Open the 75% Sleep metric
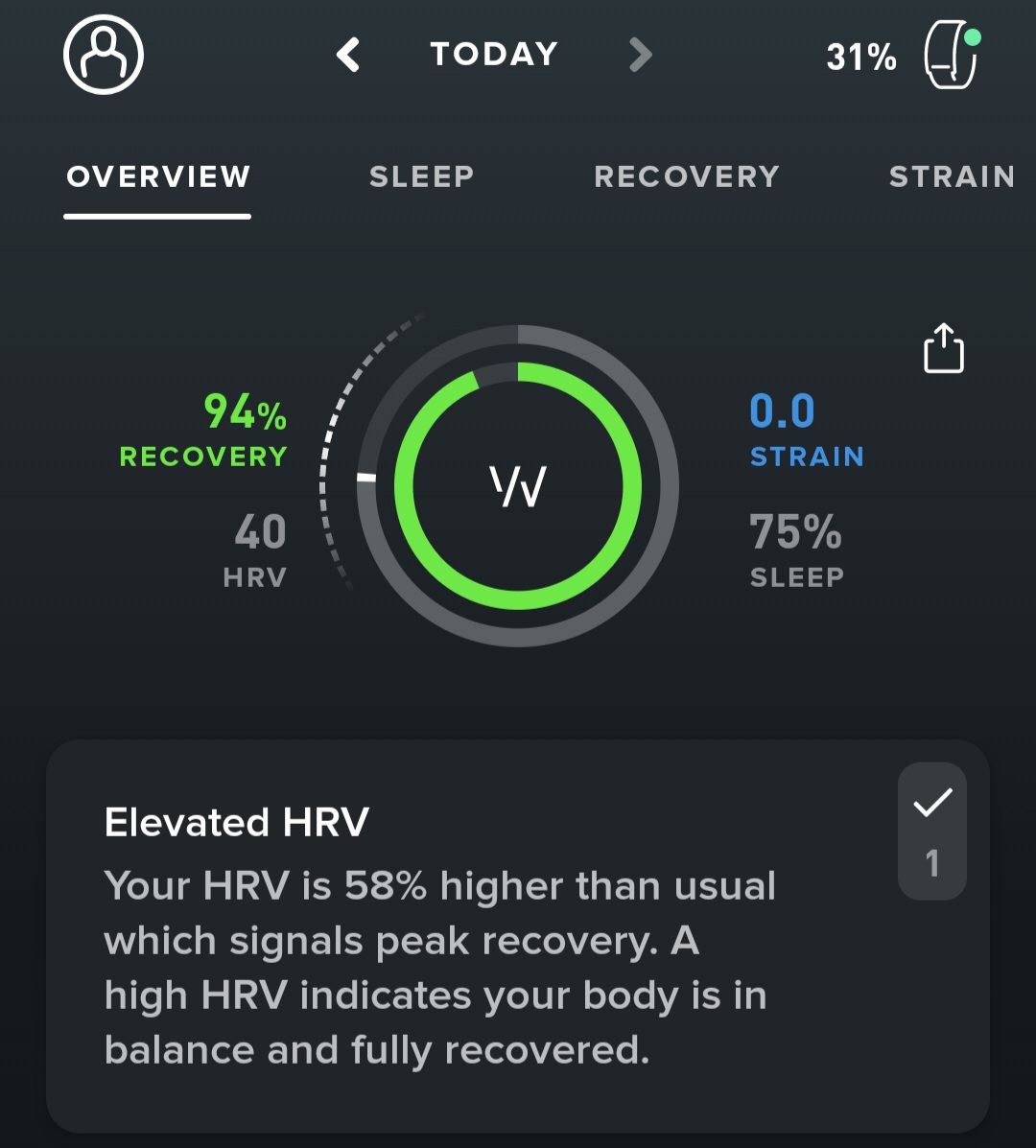Image resolution: width=1036 pixels, height=1148 pixels. (796, 550)
